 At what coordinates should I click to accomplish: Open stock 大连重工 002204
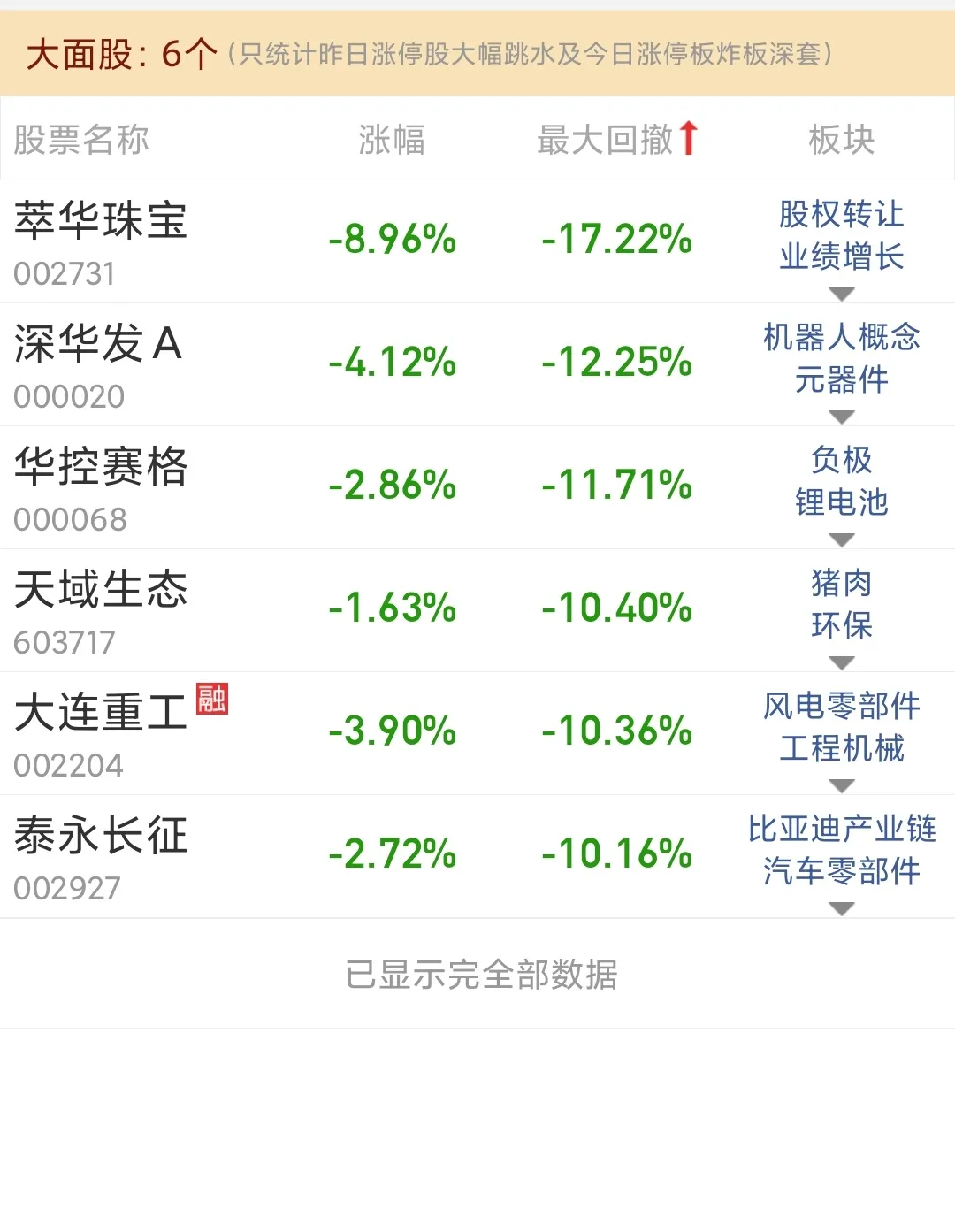101,733
